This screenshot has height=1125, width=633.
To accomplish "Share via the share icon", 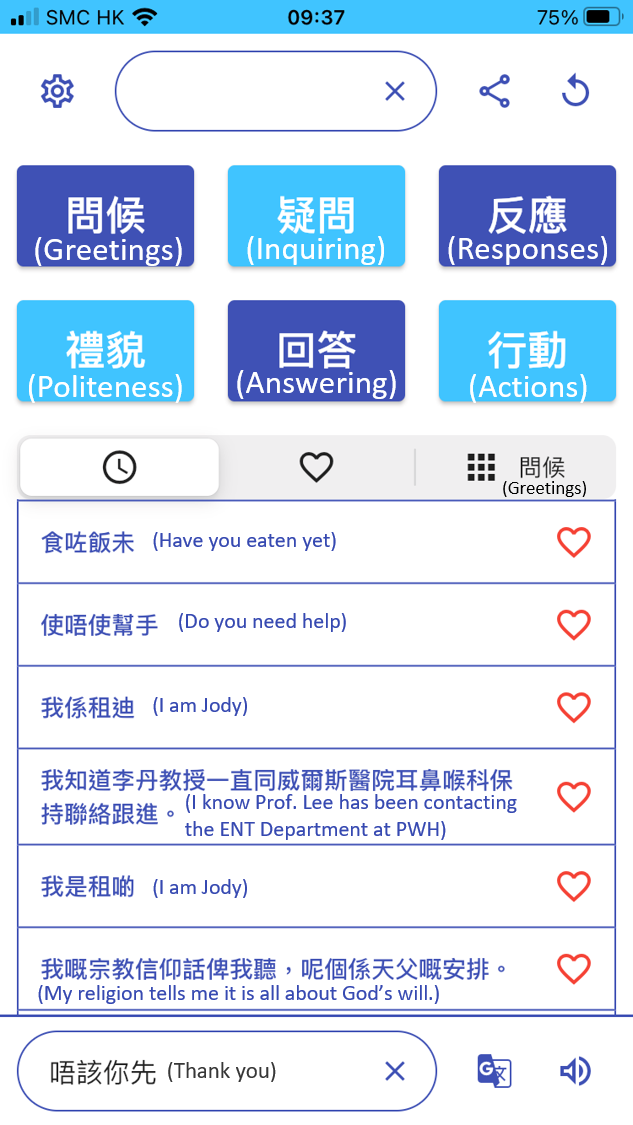I will pyautogui.click(x=494, y=91).
